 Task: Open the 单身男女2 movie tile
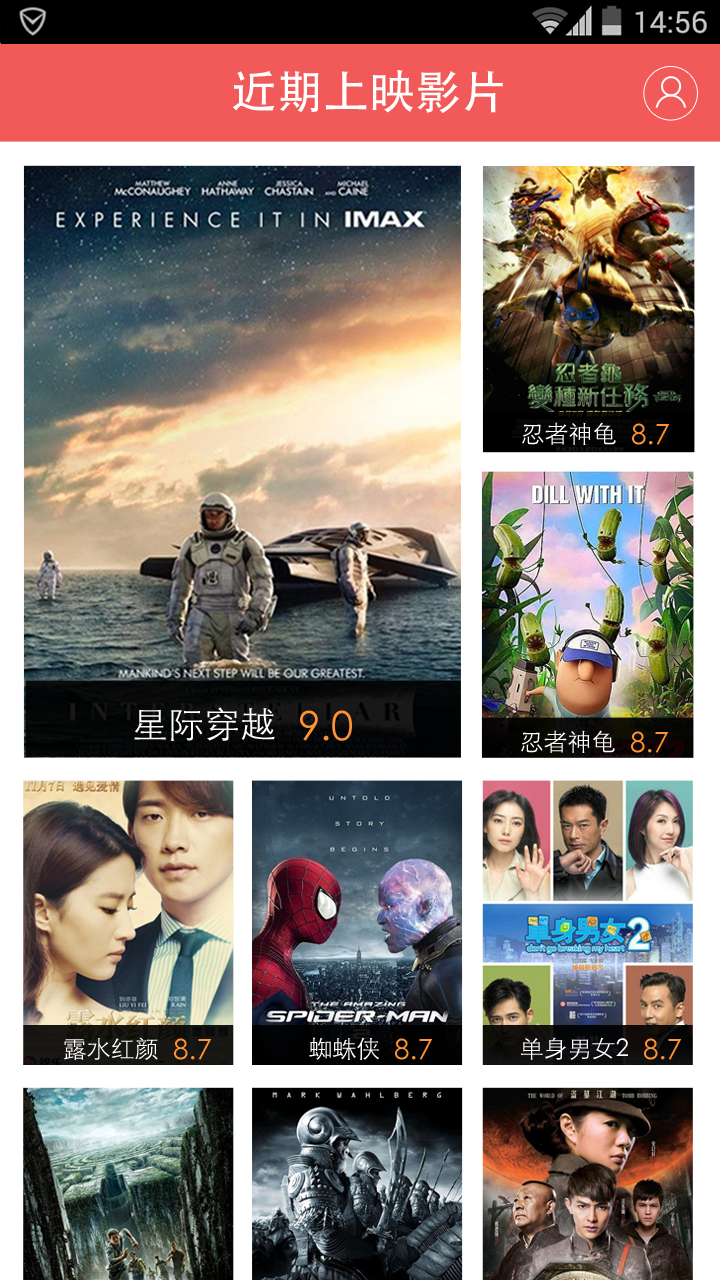click(x=588, y=922)
